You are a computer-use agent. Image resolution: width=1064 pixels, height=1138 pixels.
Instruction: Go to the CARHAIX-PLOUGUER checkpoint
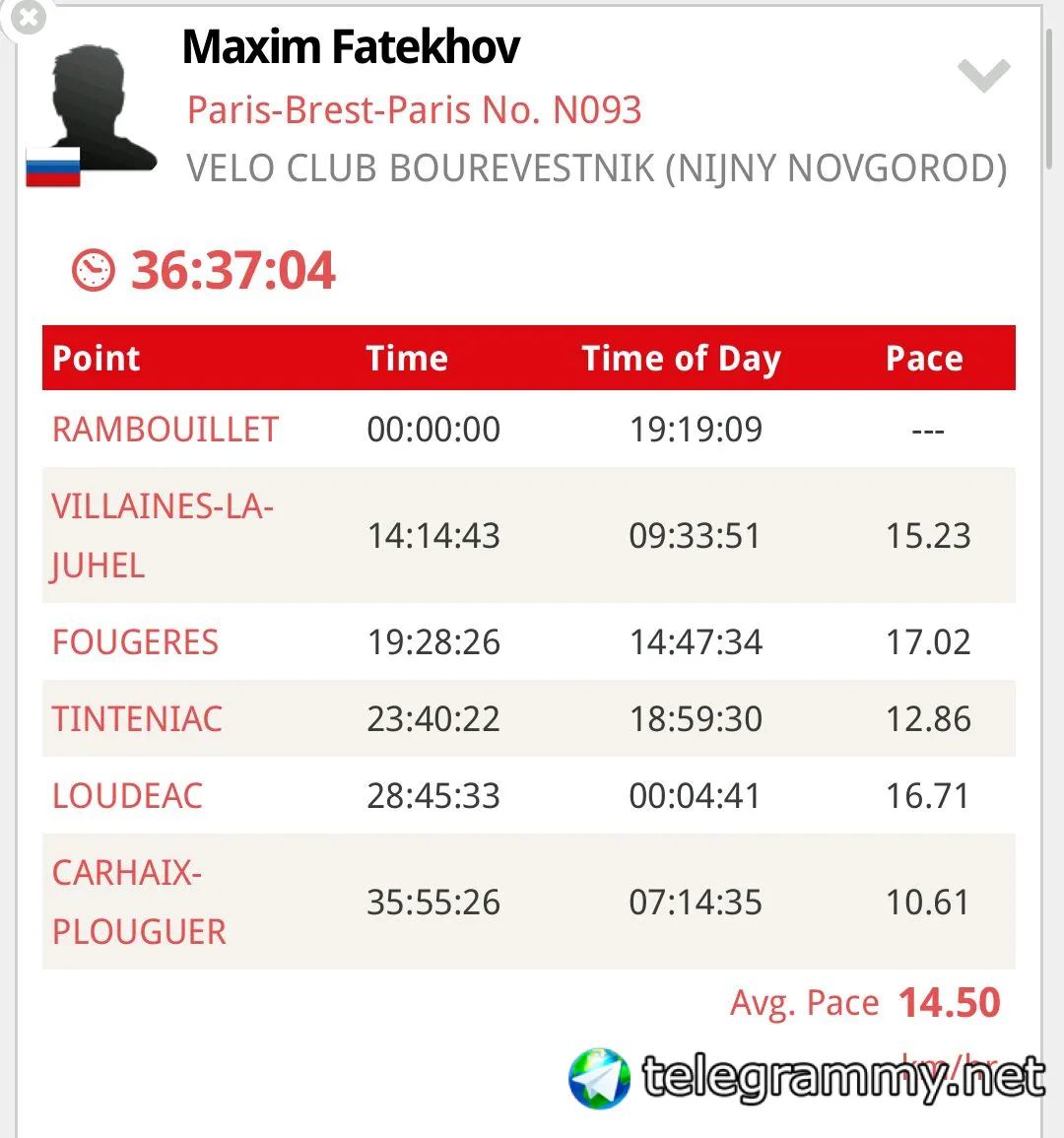pyautogui.click(x=139, y=903)
